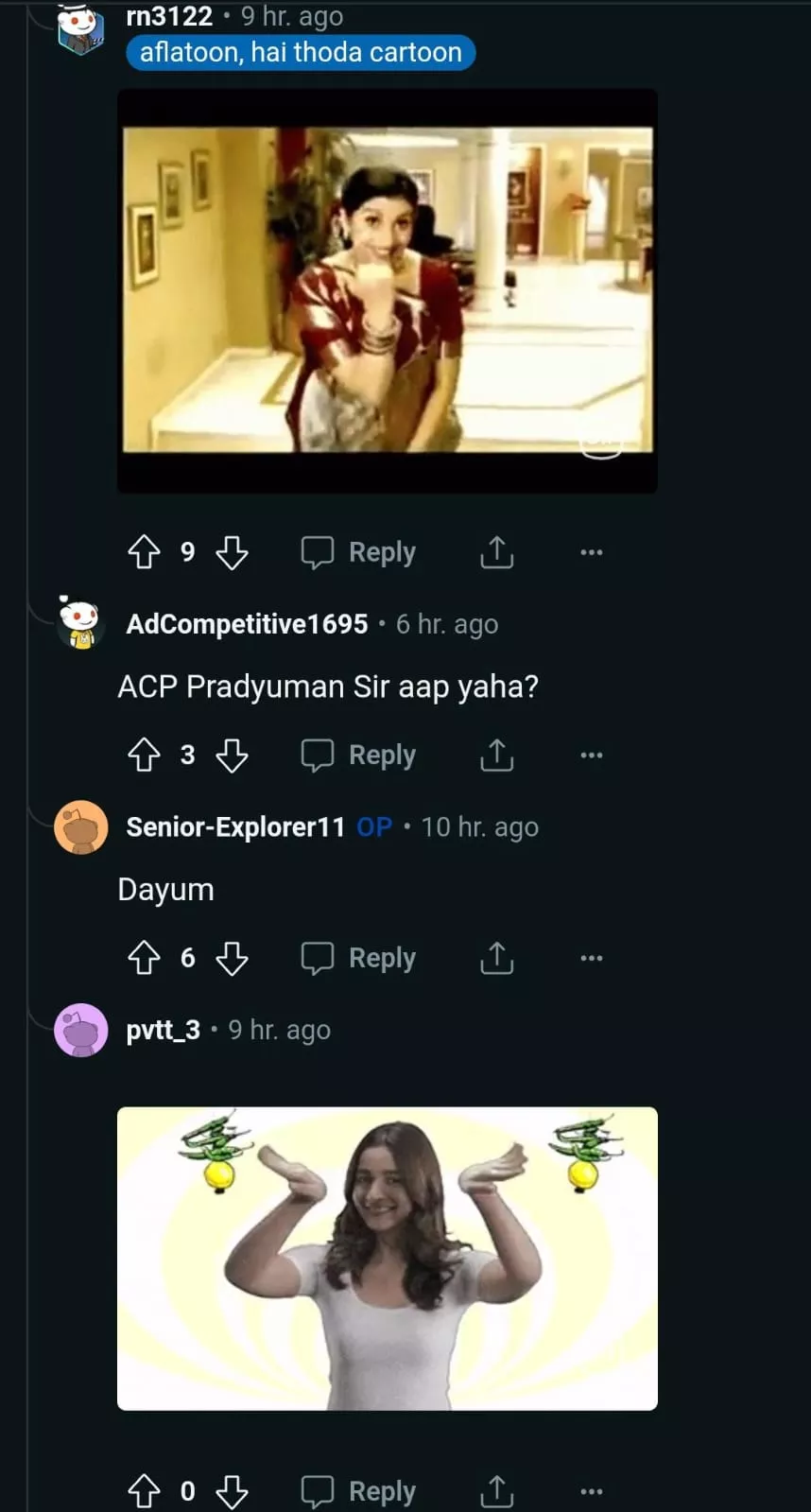The height and width of the screenshot is (1512, 811).
Task: Open more options on Senior-Explorer11's comment
Action: point(592,958)
